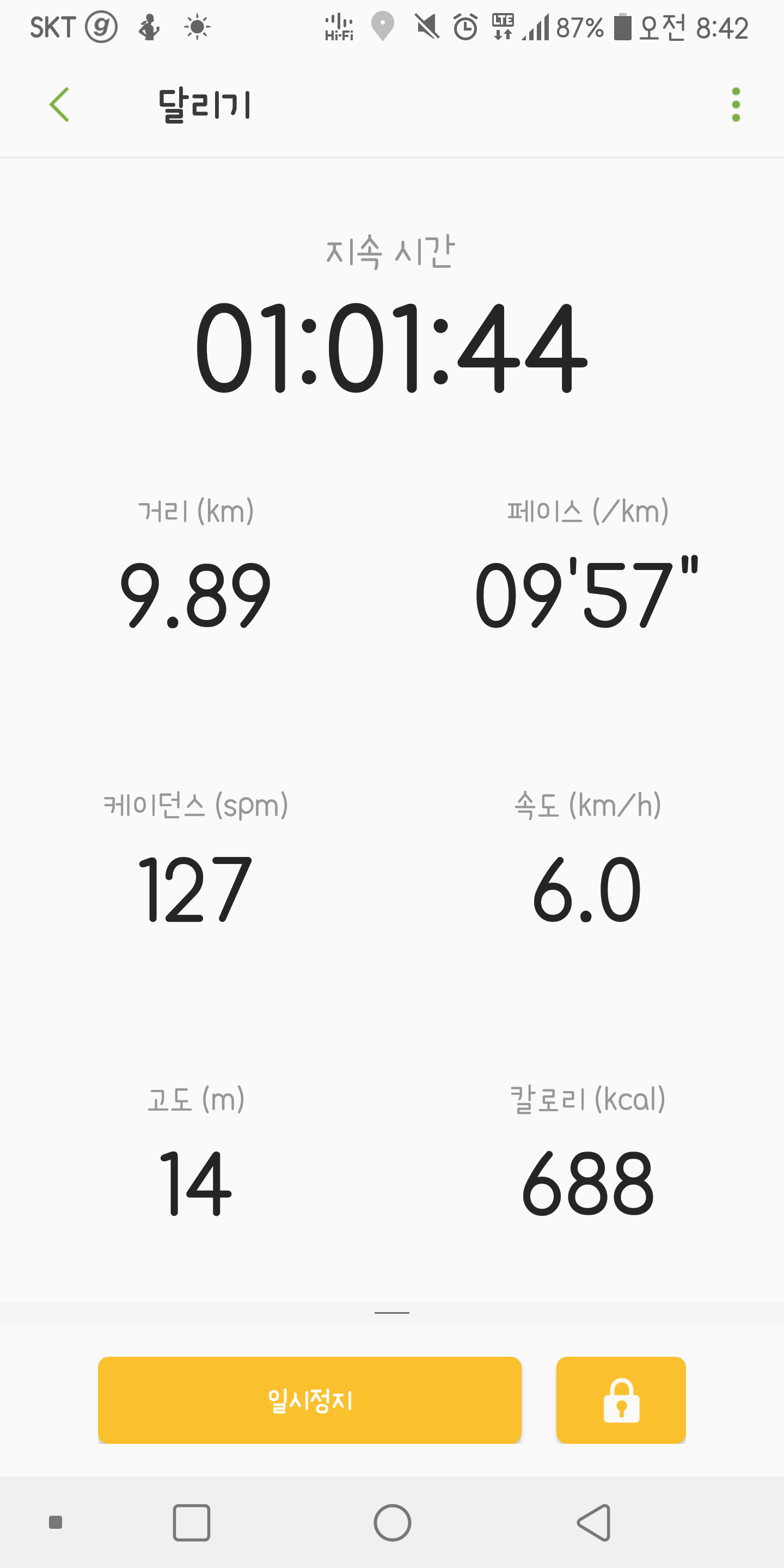Pause the run with 일시정지 button
This screenshot has height=1568, width=784.
[309, 1400]
